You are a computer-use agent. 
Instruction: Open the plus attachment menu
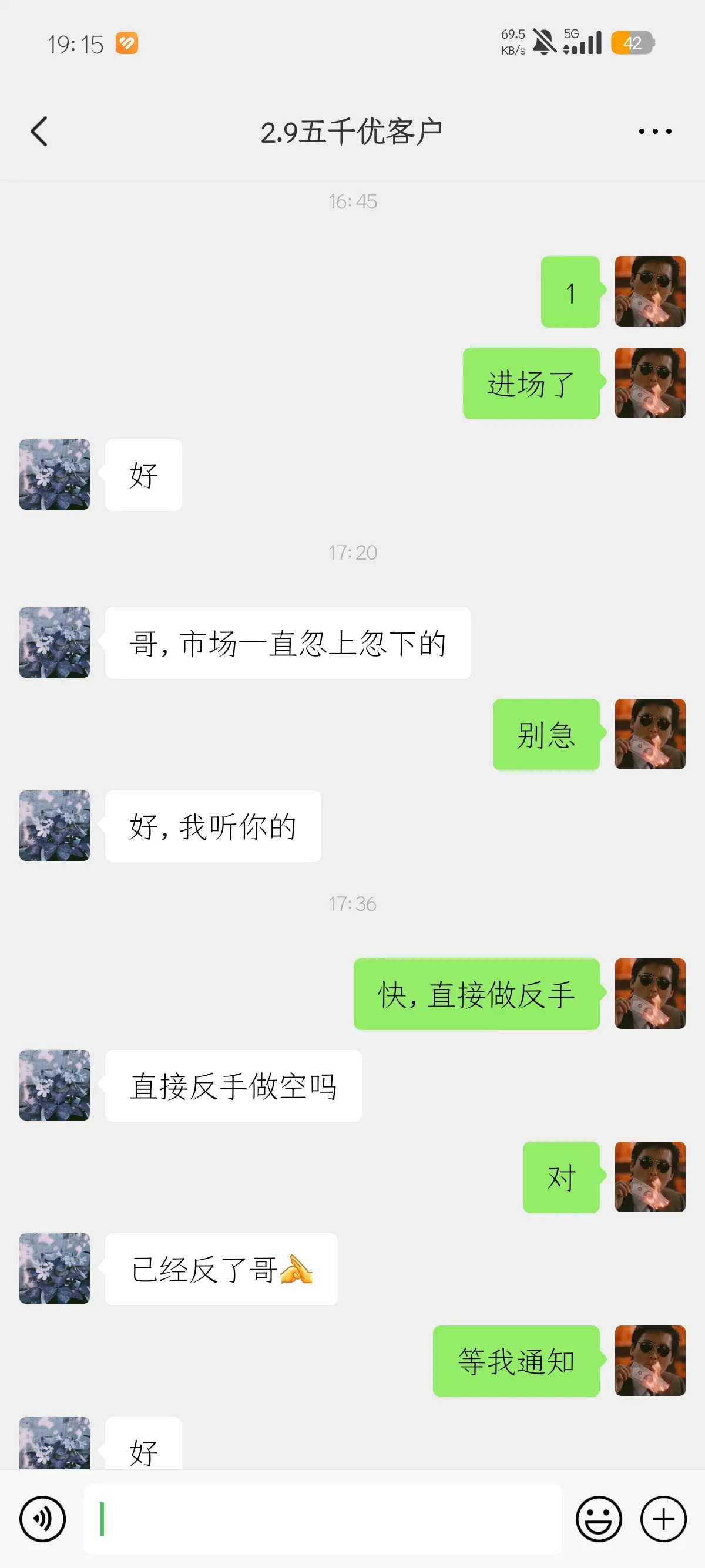click(663, 1518)
